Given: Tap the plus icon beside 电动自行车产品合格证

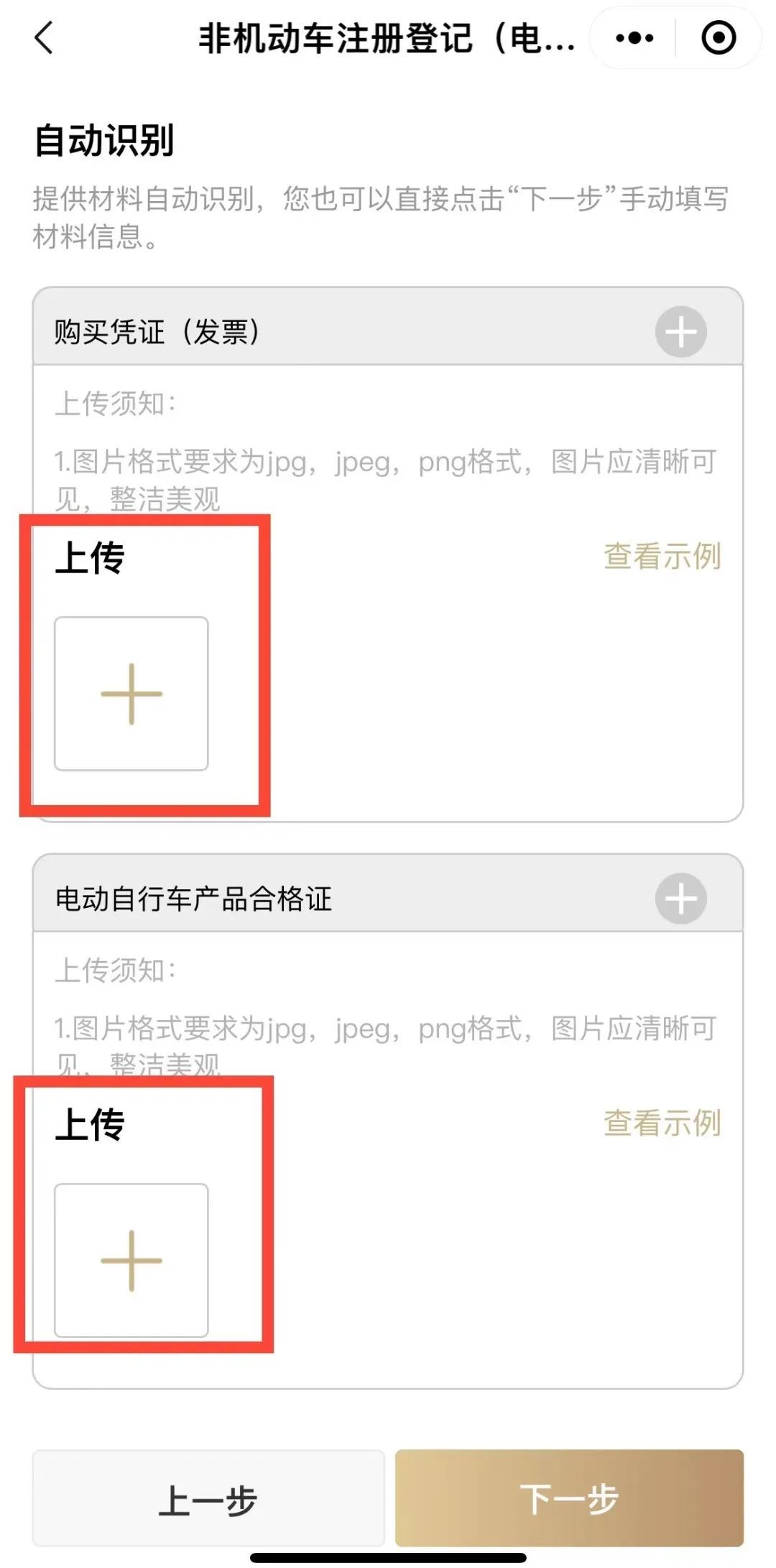Looking at the screenshot, I should coord(680,899).
